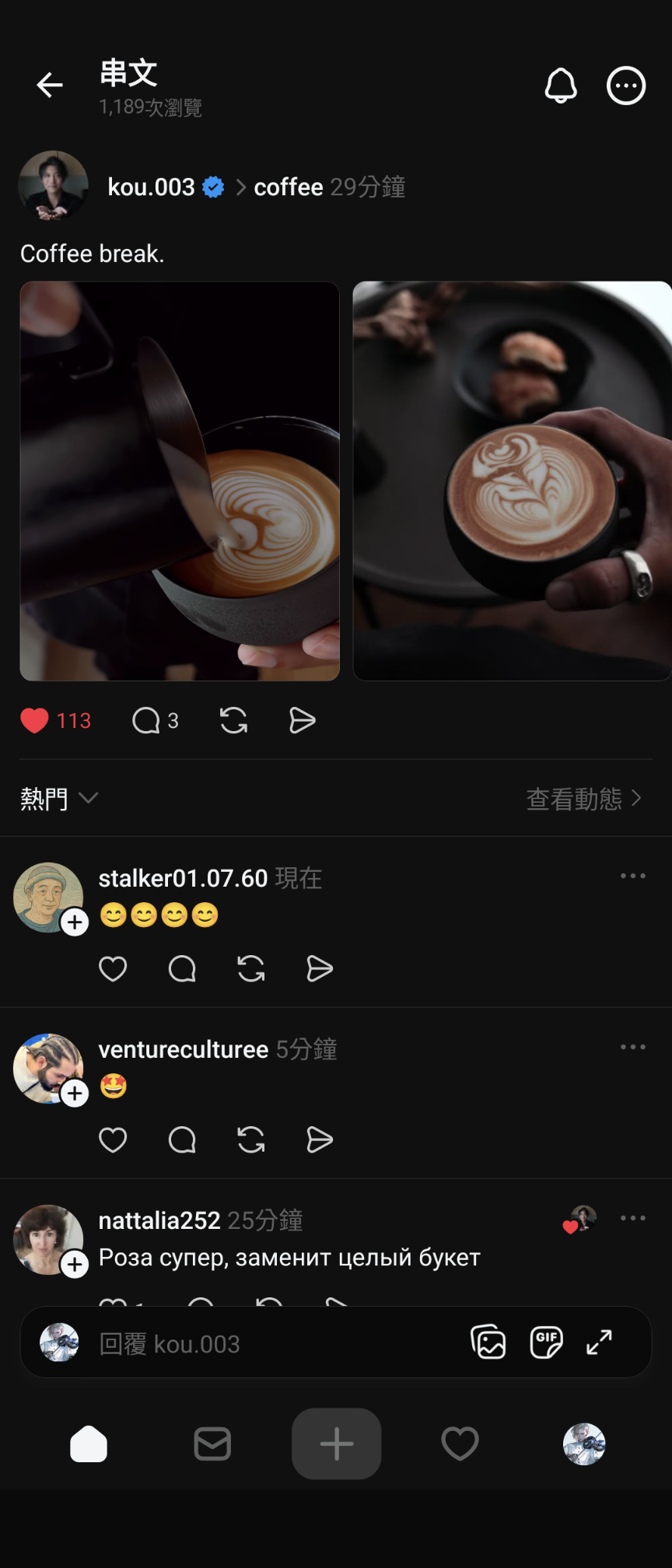Like stalker01.07.60's comment
Screen dimensions: 672x1568
[113, 969]
